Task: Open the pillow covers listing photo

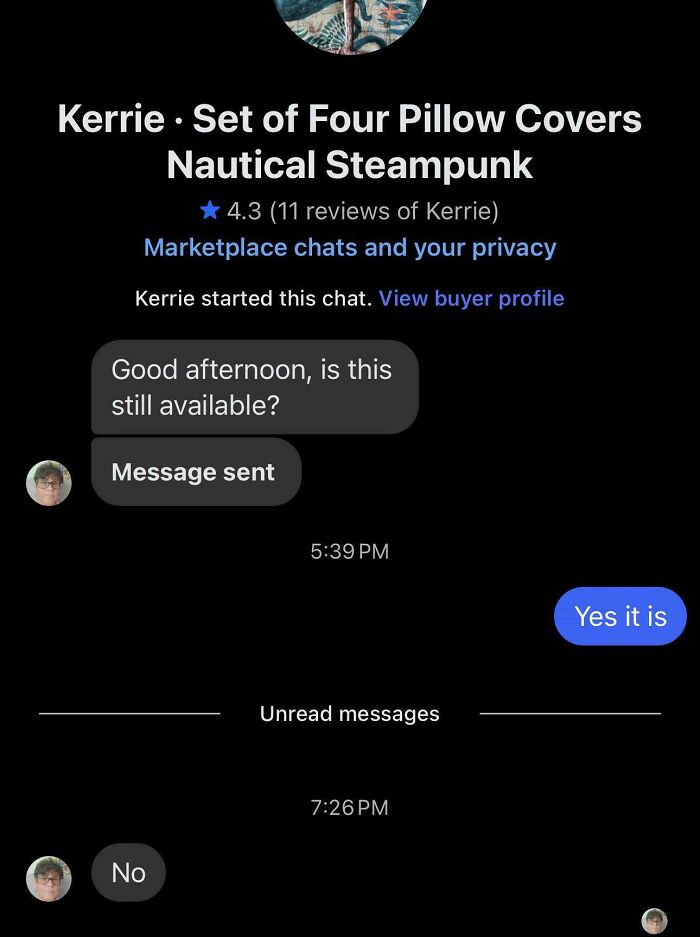Action: coord(350,20)
